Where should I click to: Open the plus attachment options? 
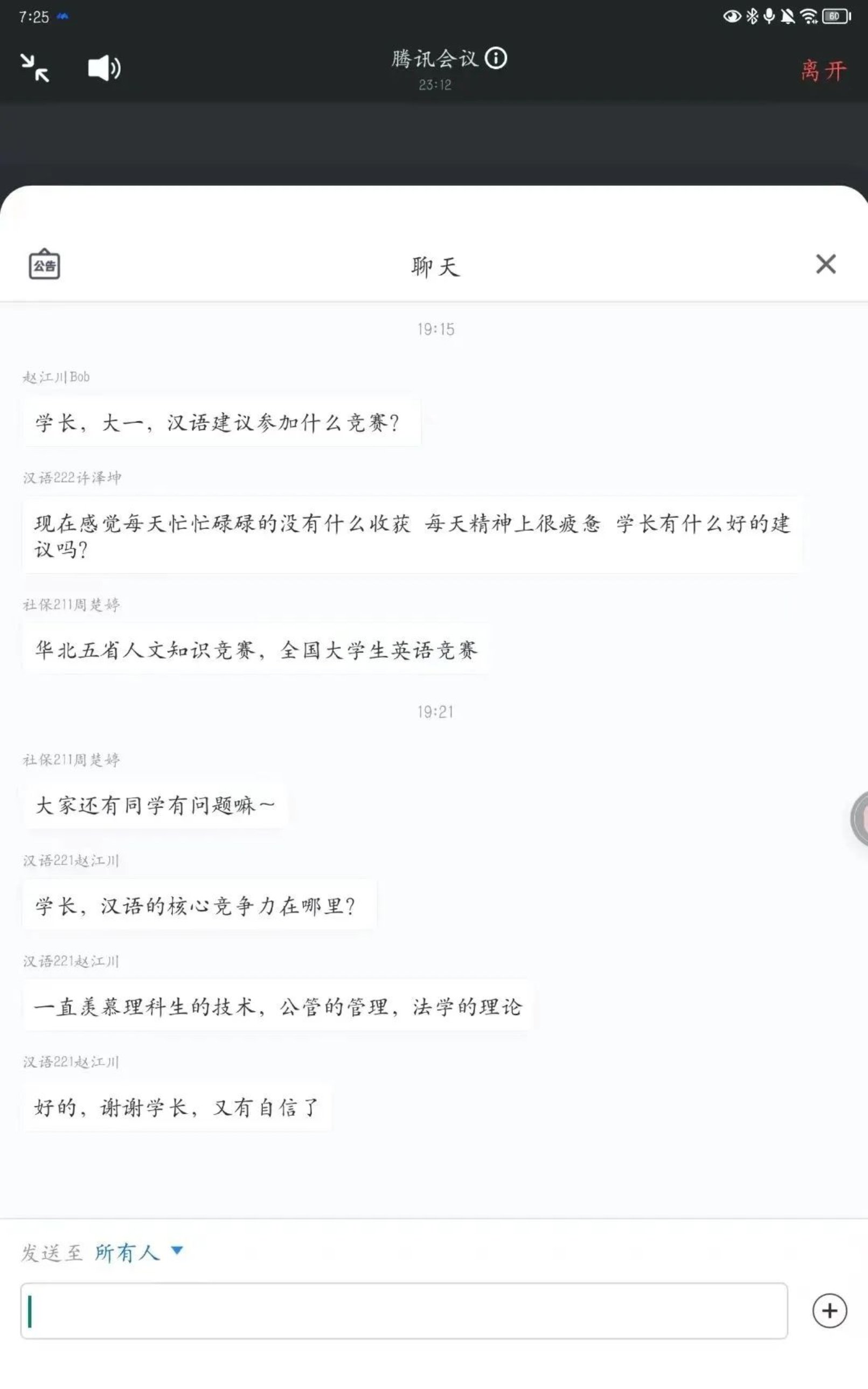tap(829, 1311)
